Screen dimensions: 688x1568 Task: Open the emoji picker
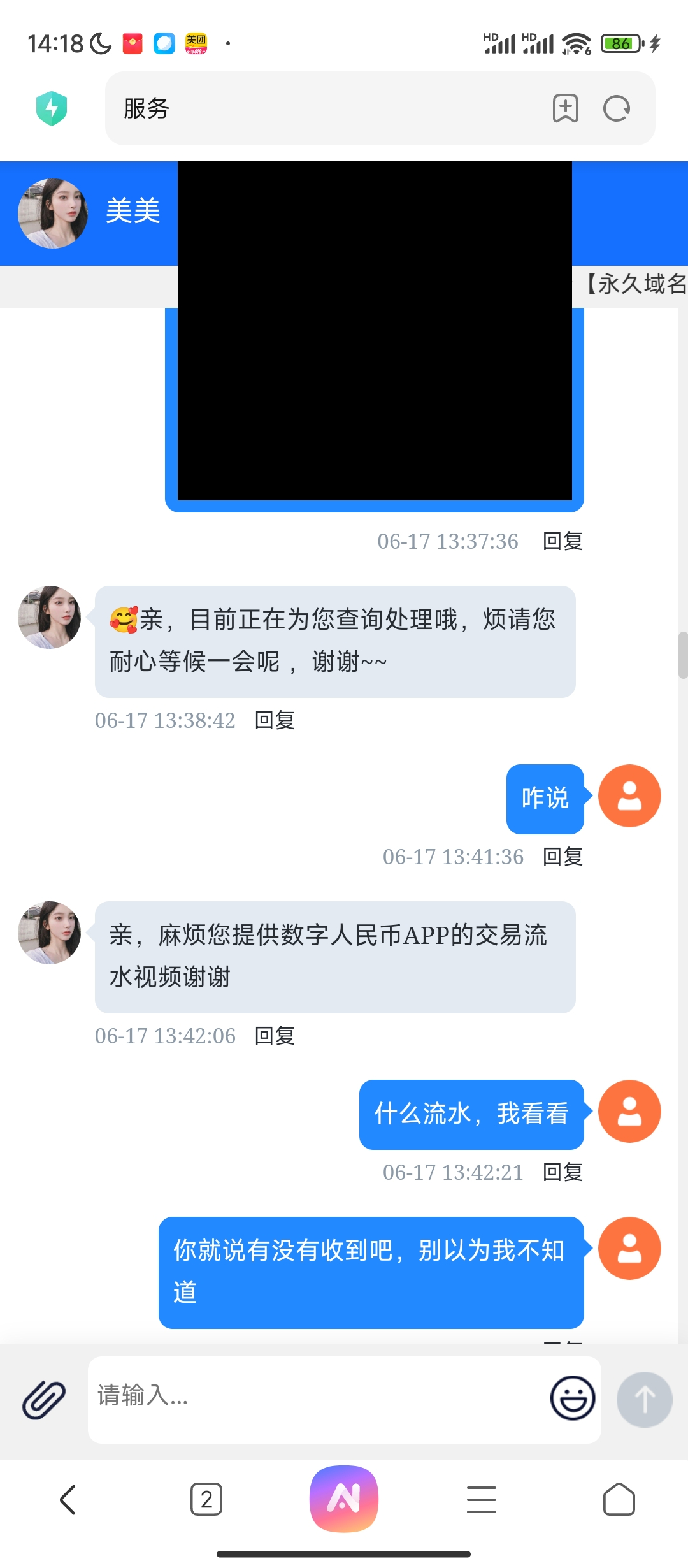pyautogui.click(x=573, y=1398)
